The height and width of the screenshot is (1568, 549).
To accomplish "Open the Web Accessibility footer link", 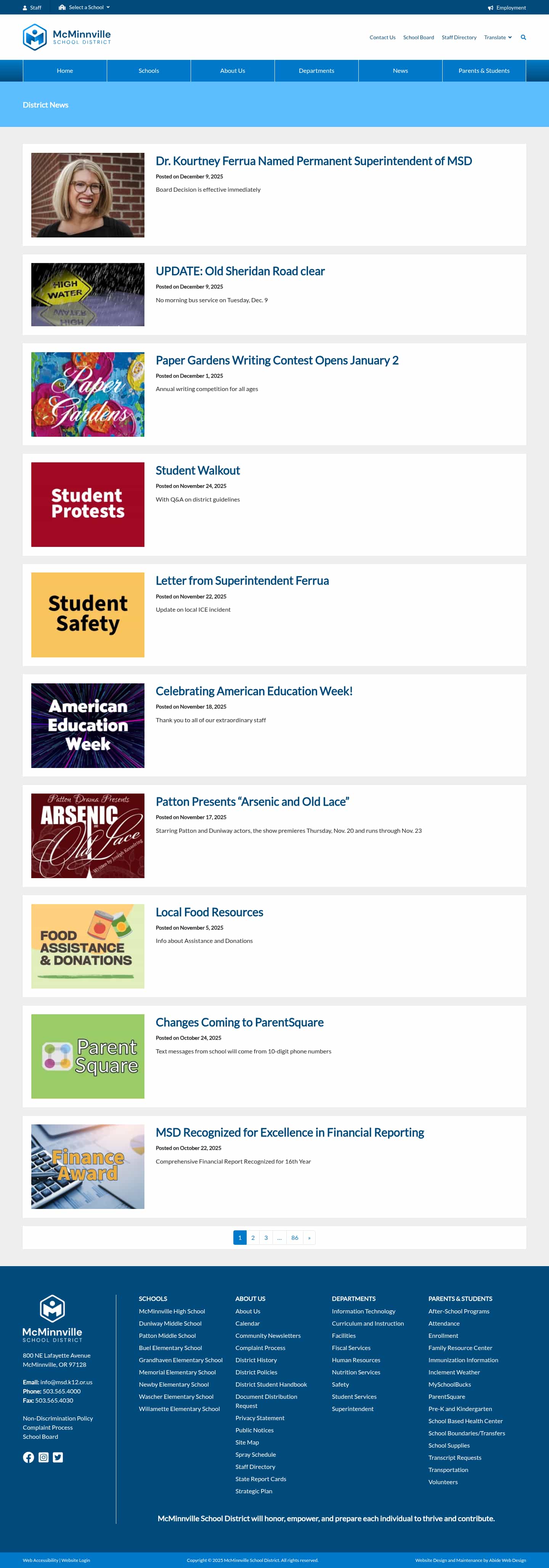I will point(40,1560).
